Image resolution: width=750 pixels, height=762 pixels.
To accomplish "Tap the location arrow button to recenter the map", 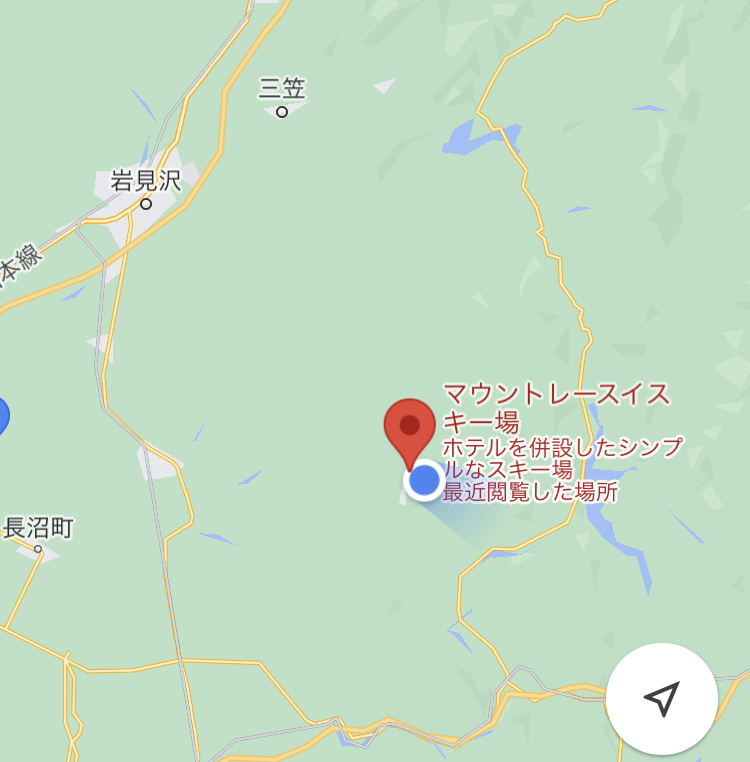I will click(x=661, y=698).
